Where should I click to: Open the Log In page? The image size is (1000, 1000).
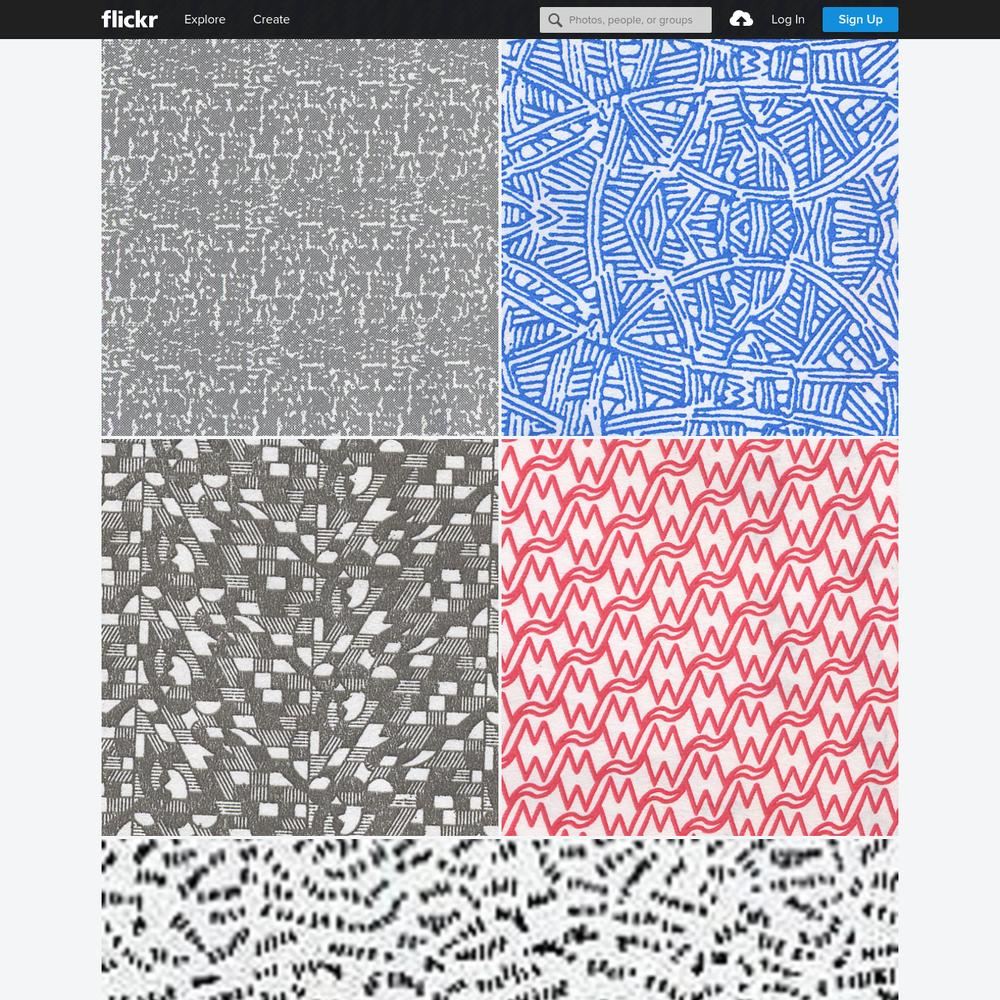[787, 19]
